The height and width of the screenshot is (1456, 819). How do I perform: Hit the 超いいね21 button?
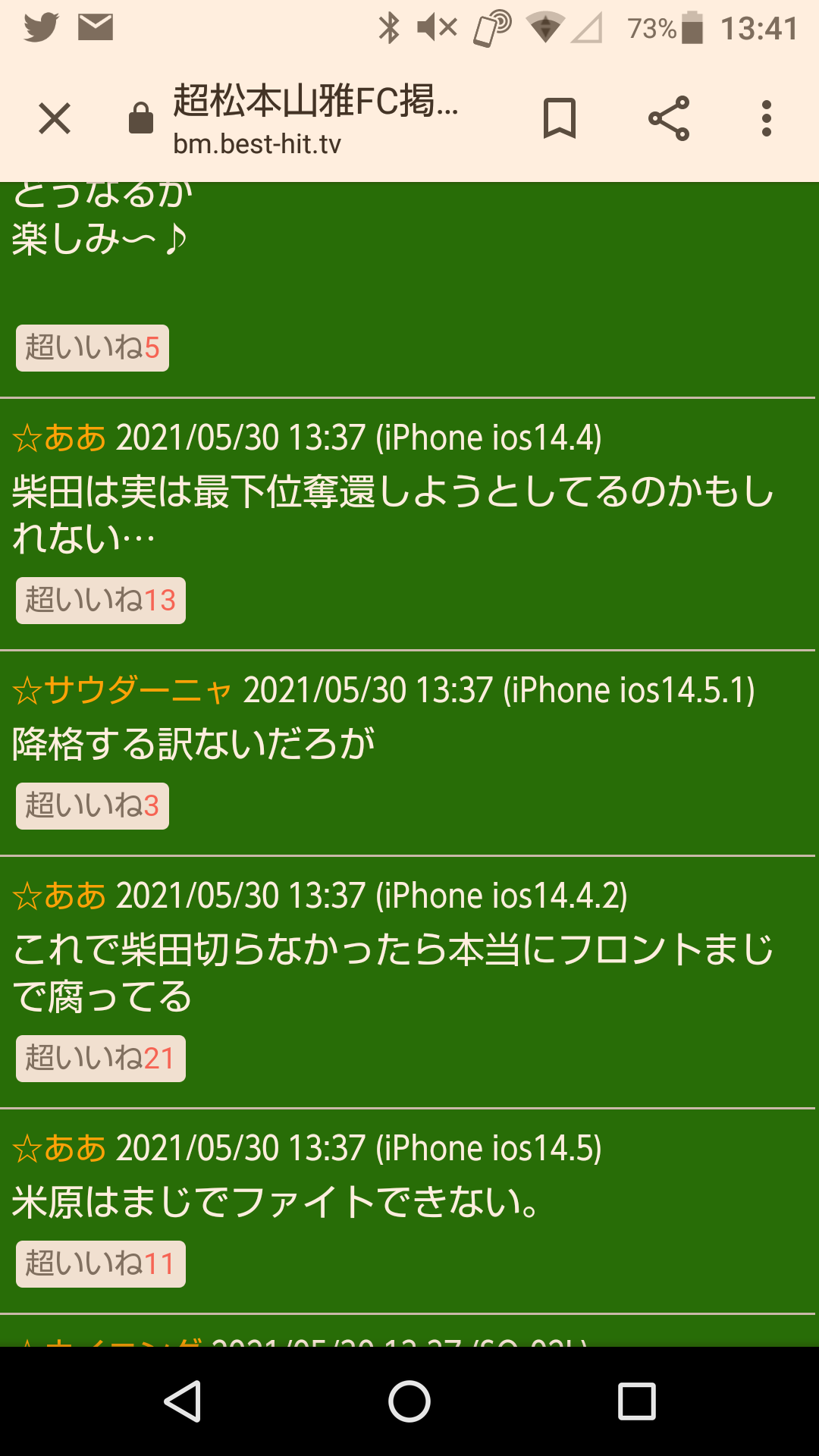pyautogui.click(x=101, y=1059)
